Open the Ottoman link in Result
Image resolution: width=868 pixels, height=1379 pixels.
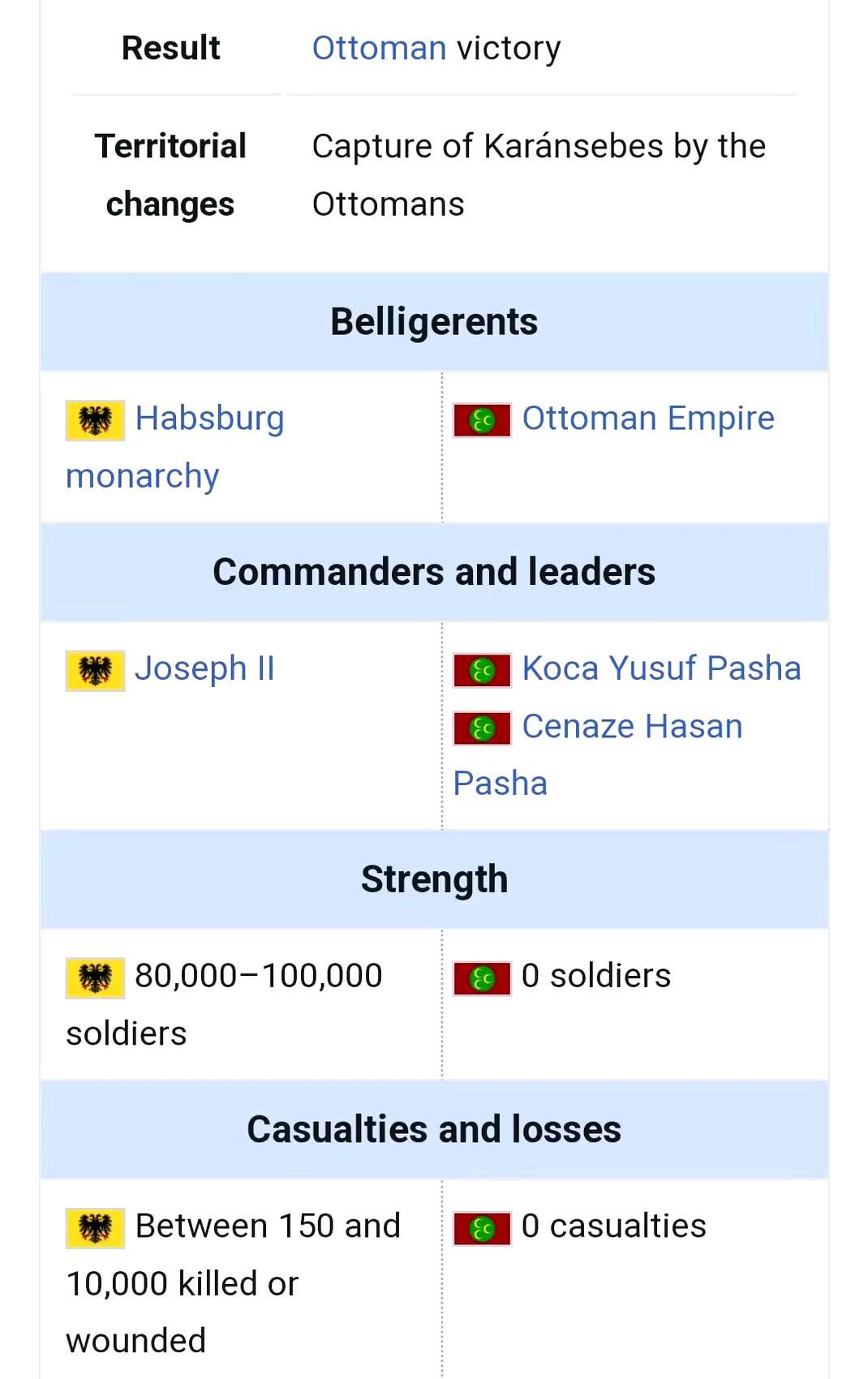(x=379, y=49)
